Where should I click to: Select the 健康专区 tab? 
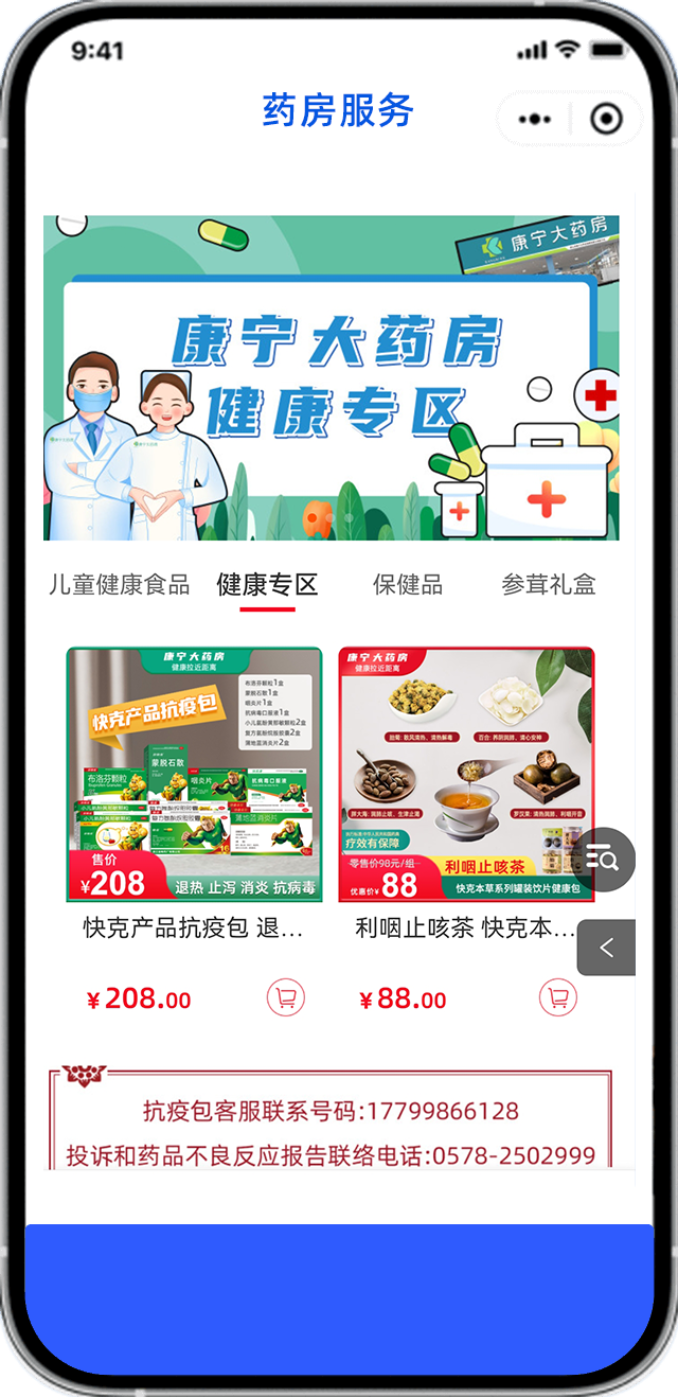[267, 585]
